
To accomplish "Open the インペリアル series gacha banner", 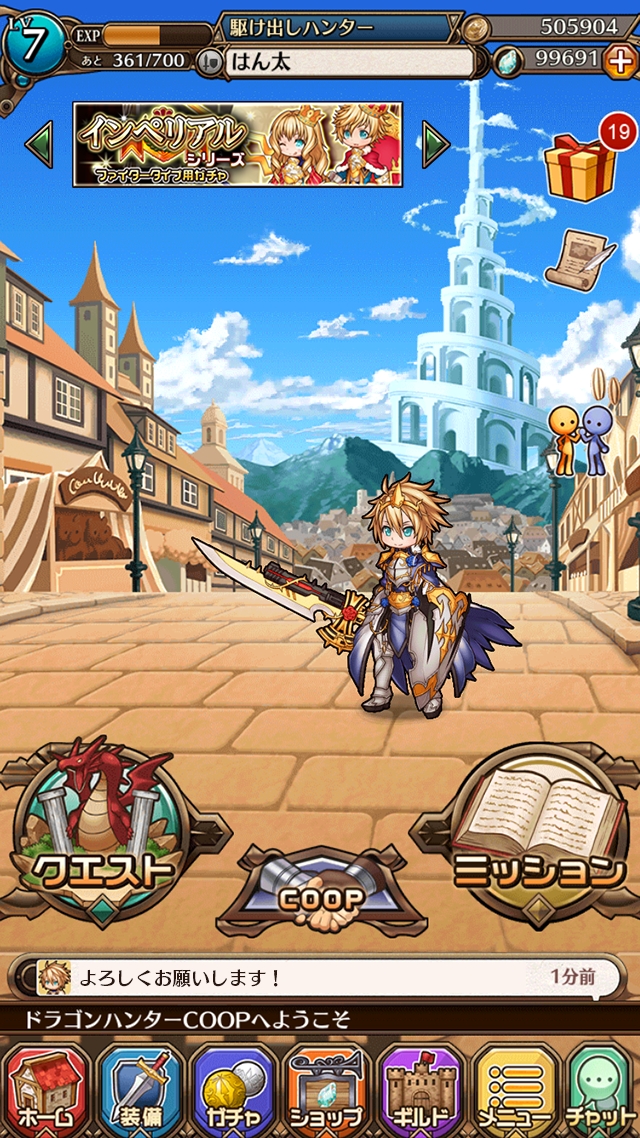I will pyautogui.click(x=237, y=144).
